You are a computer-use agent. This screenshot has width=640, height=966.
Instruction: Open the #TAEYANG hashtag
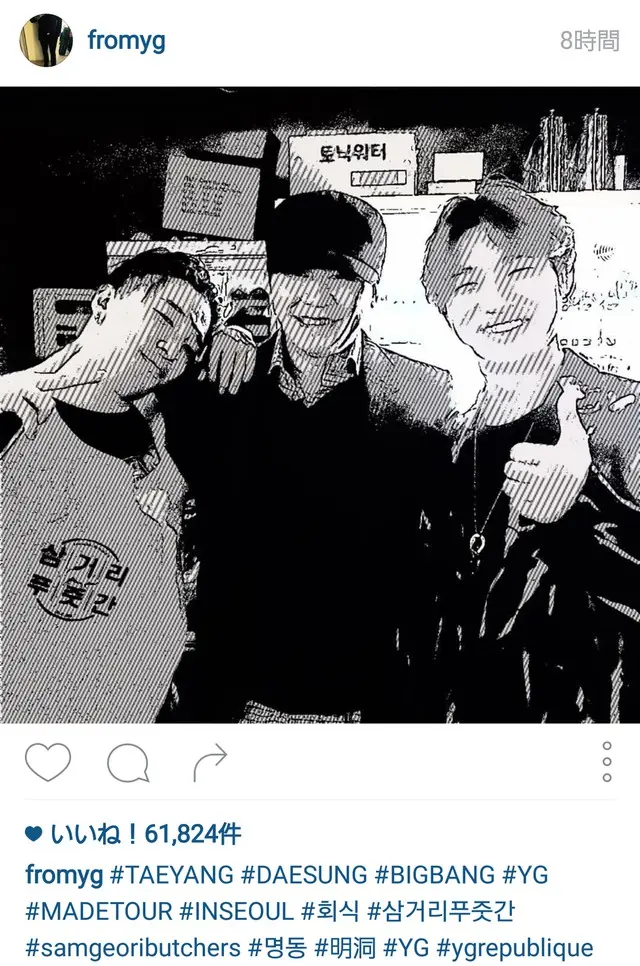click(171, 875)
